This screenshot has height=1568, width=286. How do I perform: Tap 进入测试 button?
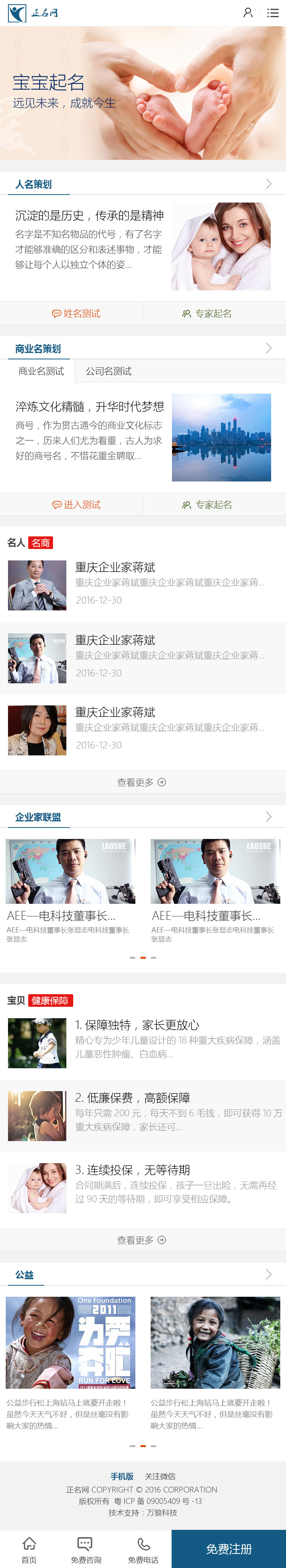[x=76, y=505]
